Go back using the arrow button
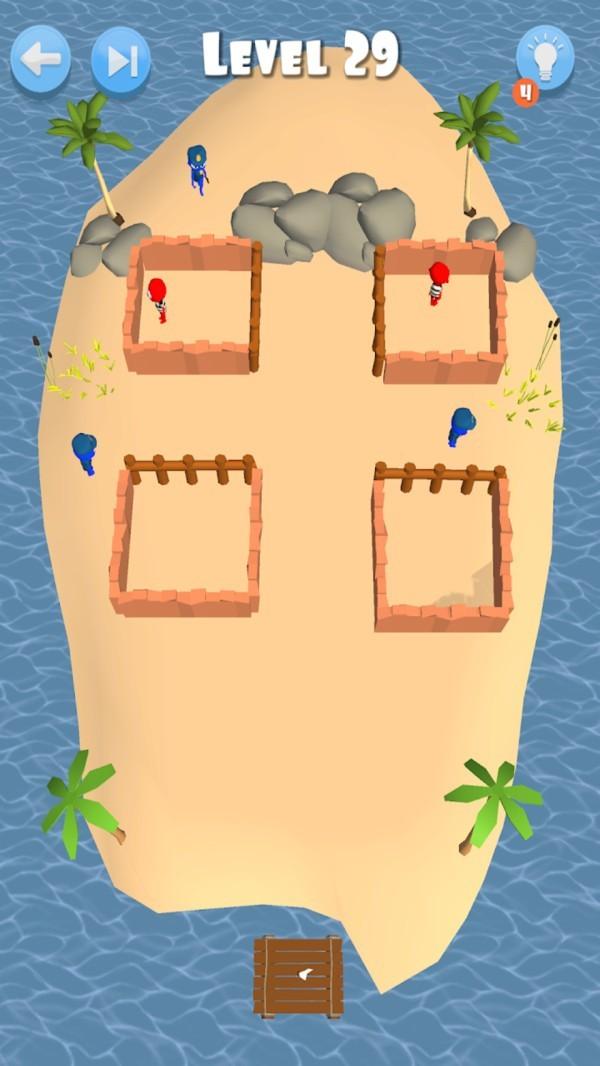The image size is (600, 1066). (40, 60)
